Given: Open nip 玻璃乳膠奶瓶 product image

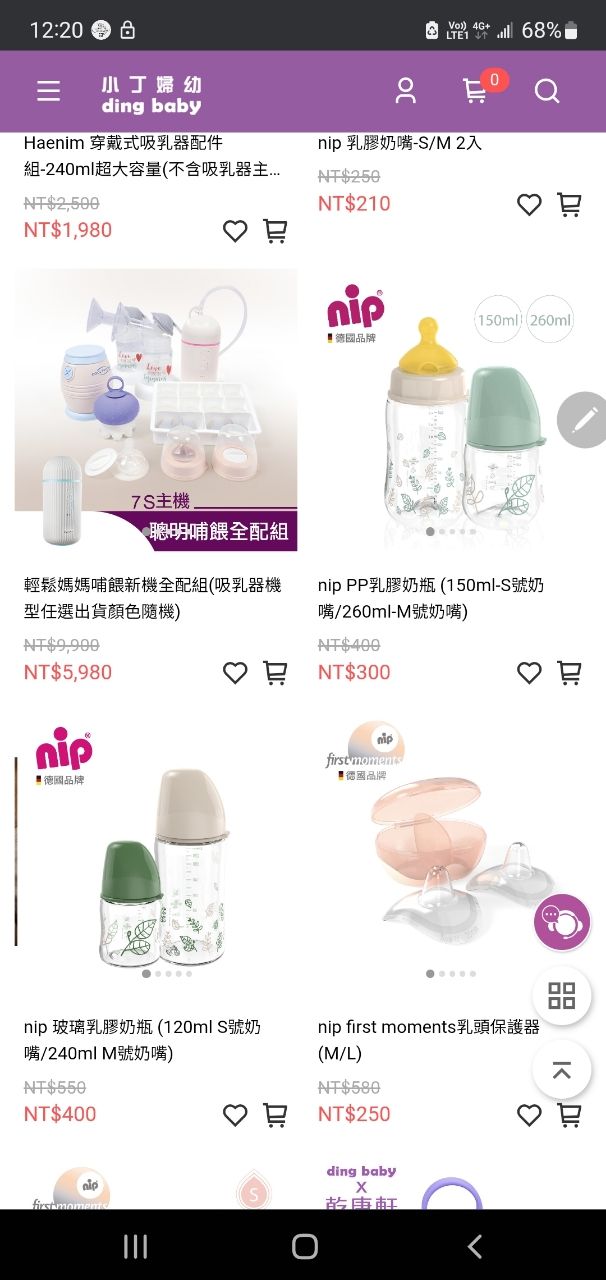Looking at the screenshot, I should click(156, 855).
